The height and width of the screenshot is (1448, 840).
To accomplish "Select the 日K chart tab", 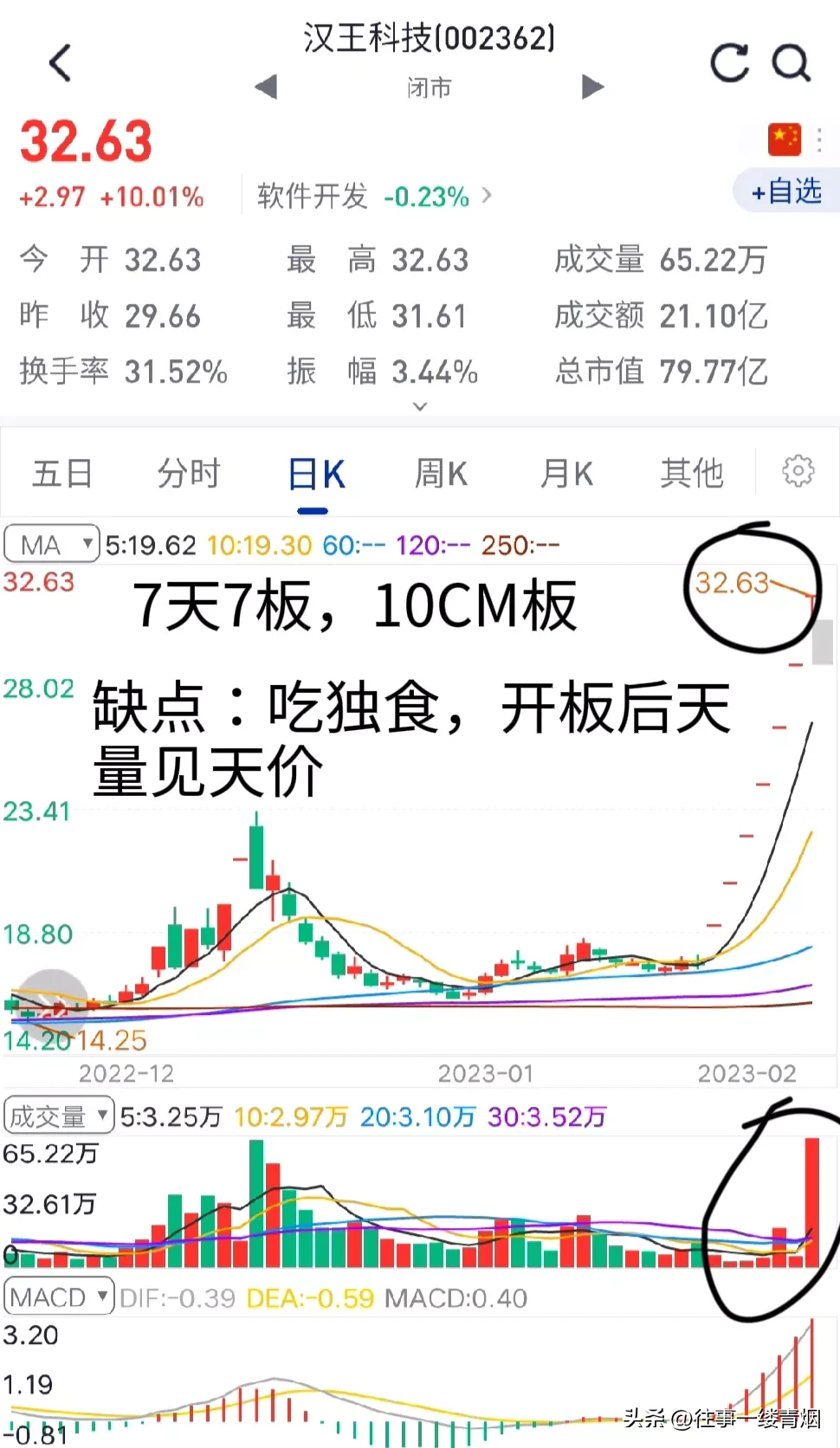I will (x=315, y=475).
